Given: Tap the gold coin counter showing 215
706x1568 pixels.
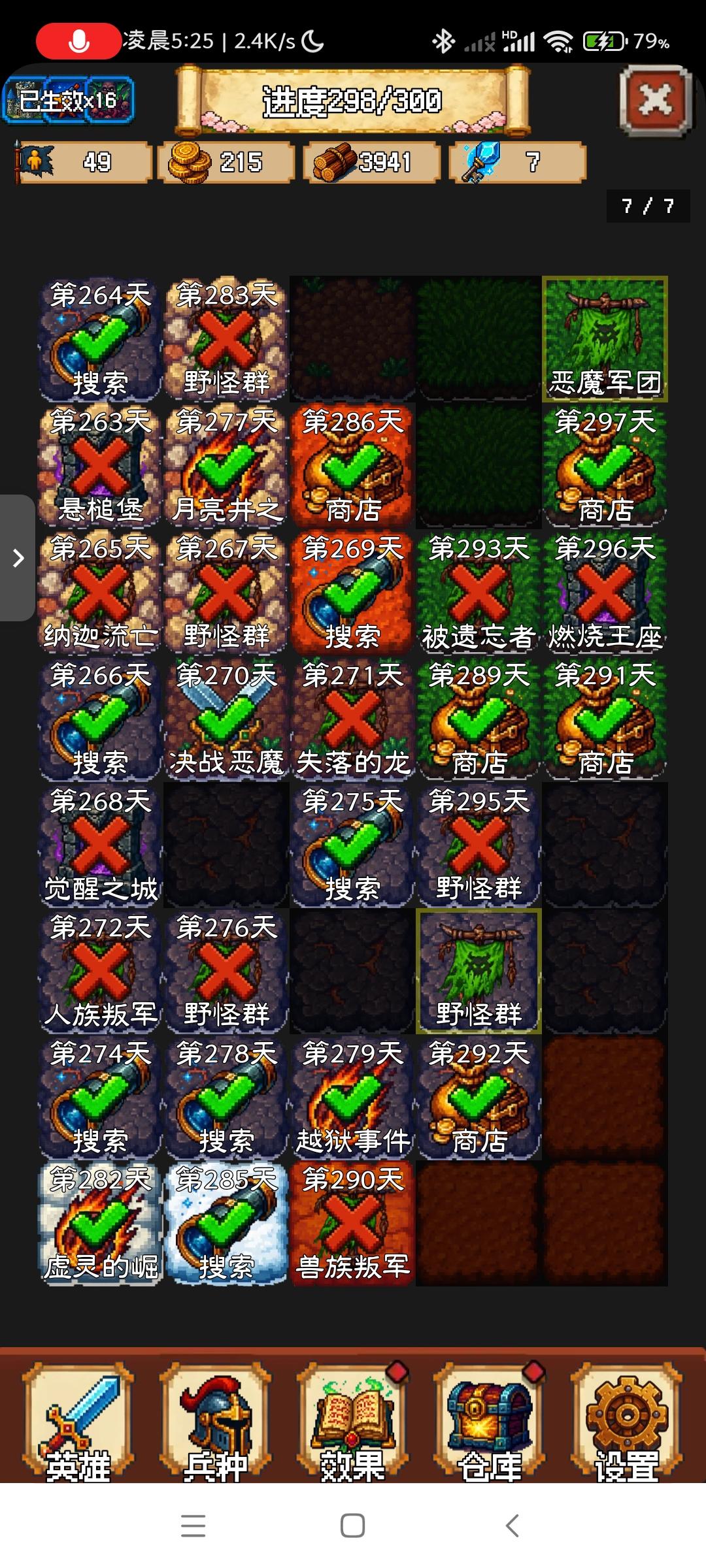Looking at the screenshot, I should pos(226,163).
